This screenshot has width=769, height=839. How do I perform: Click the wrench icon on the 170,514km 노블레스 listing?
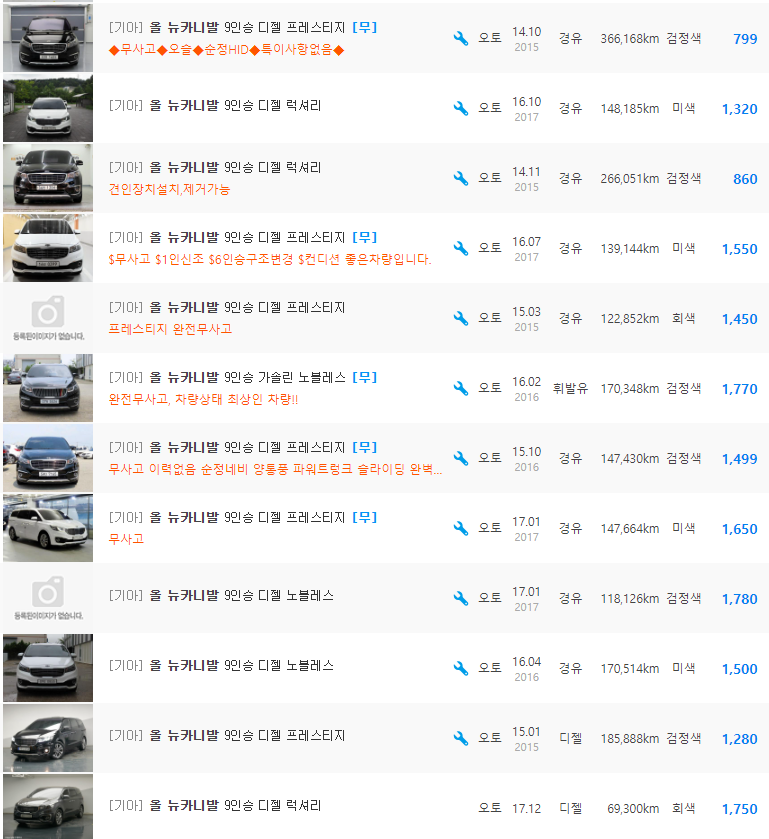click(x=460, y=668)
